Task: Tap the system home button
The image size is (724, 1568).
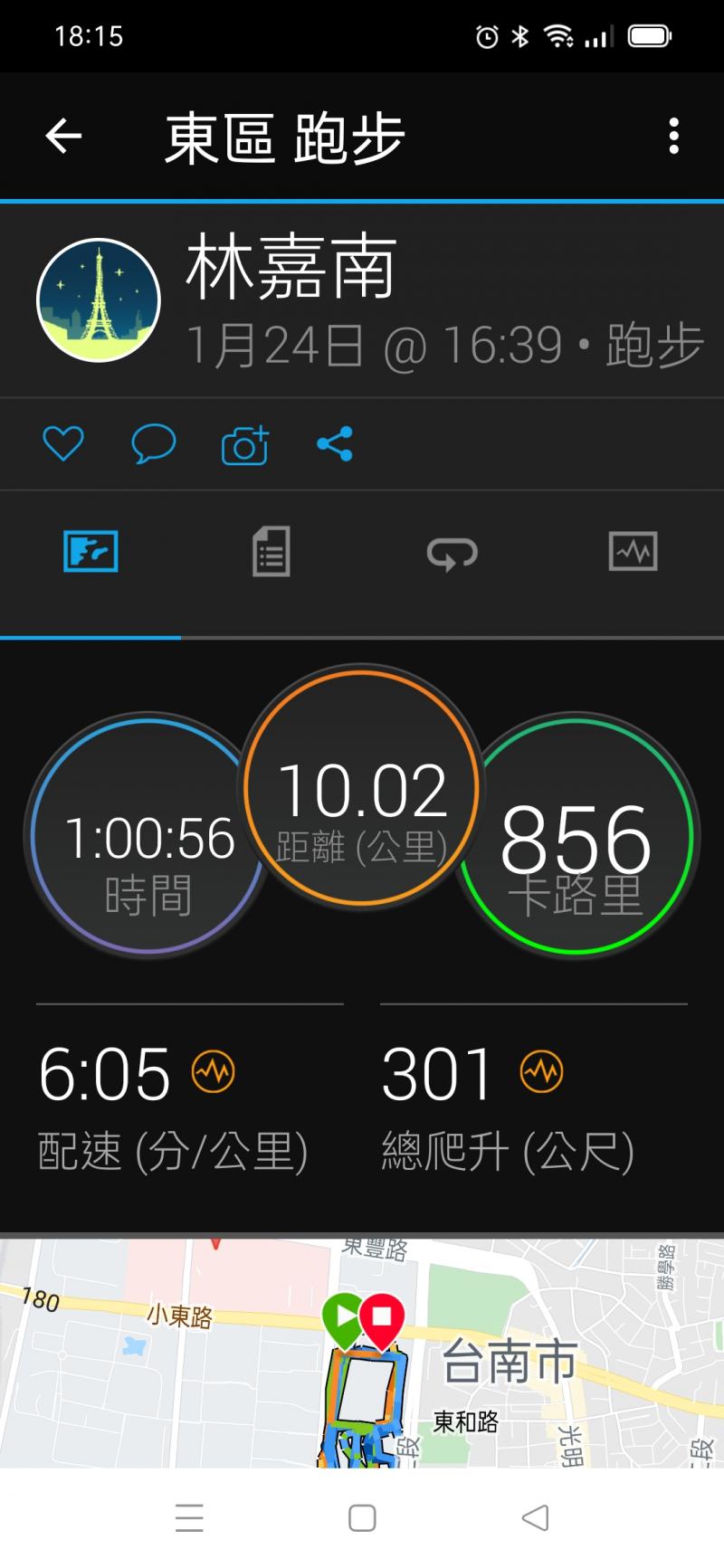Action: (362, 1517)
